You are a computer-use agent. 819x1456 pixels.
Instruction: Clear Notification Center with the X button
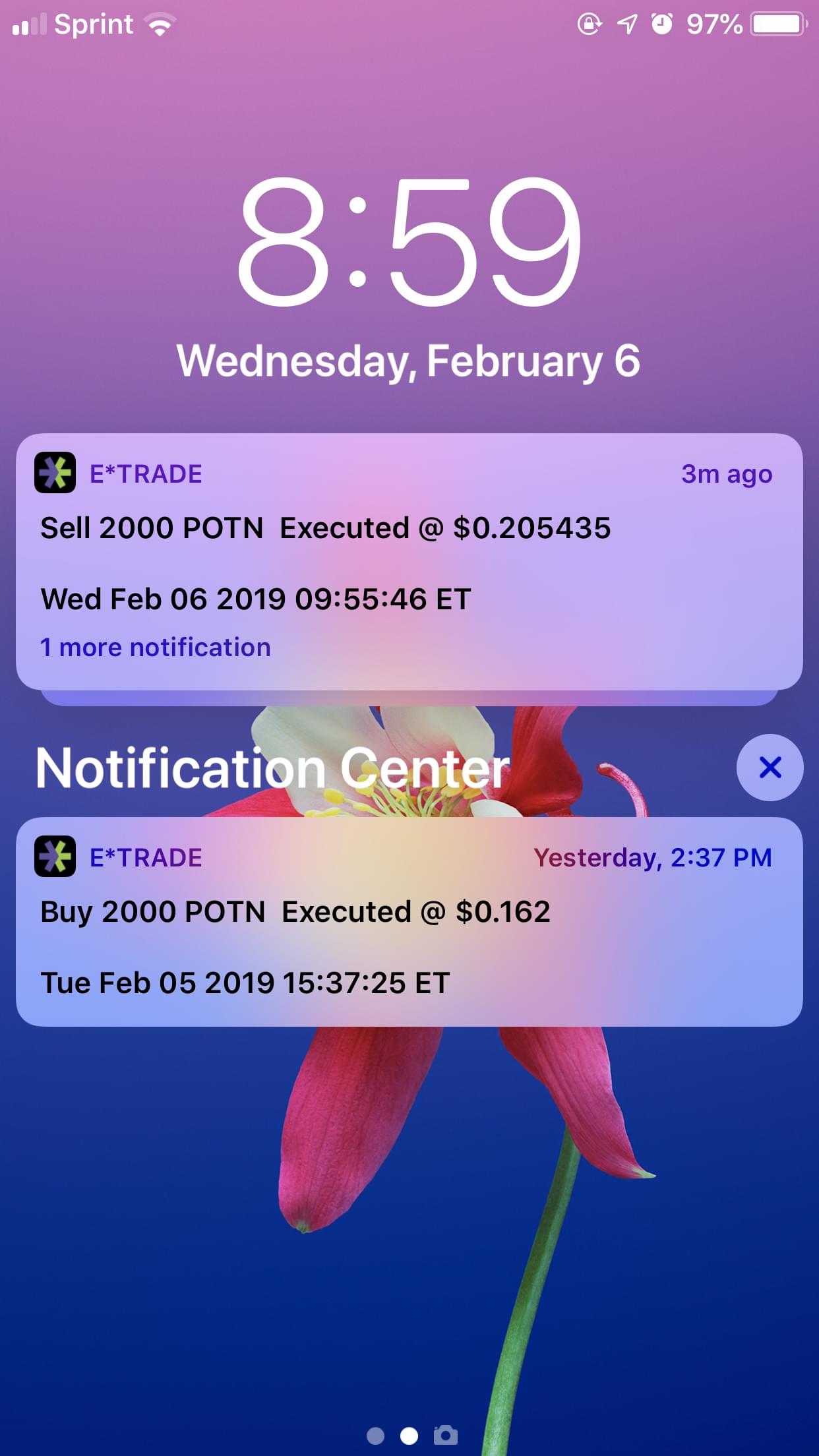(x=770, y=768)
